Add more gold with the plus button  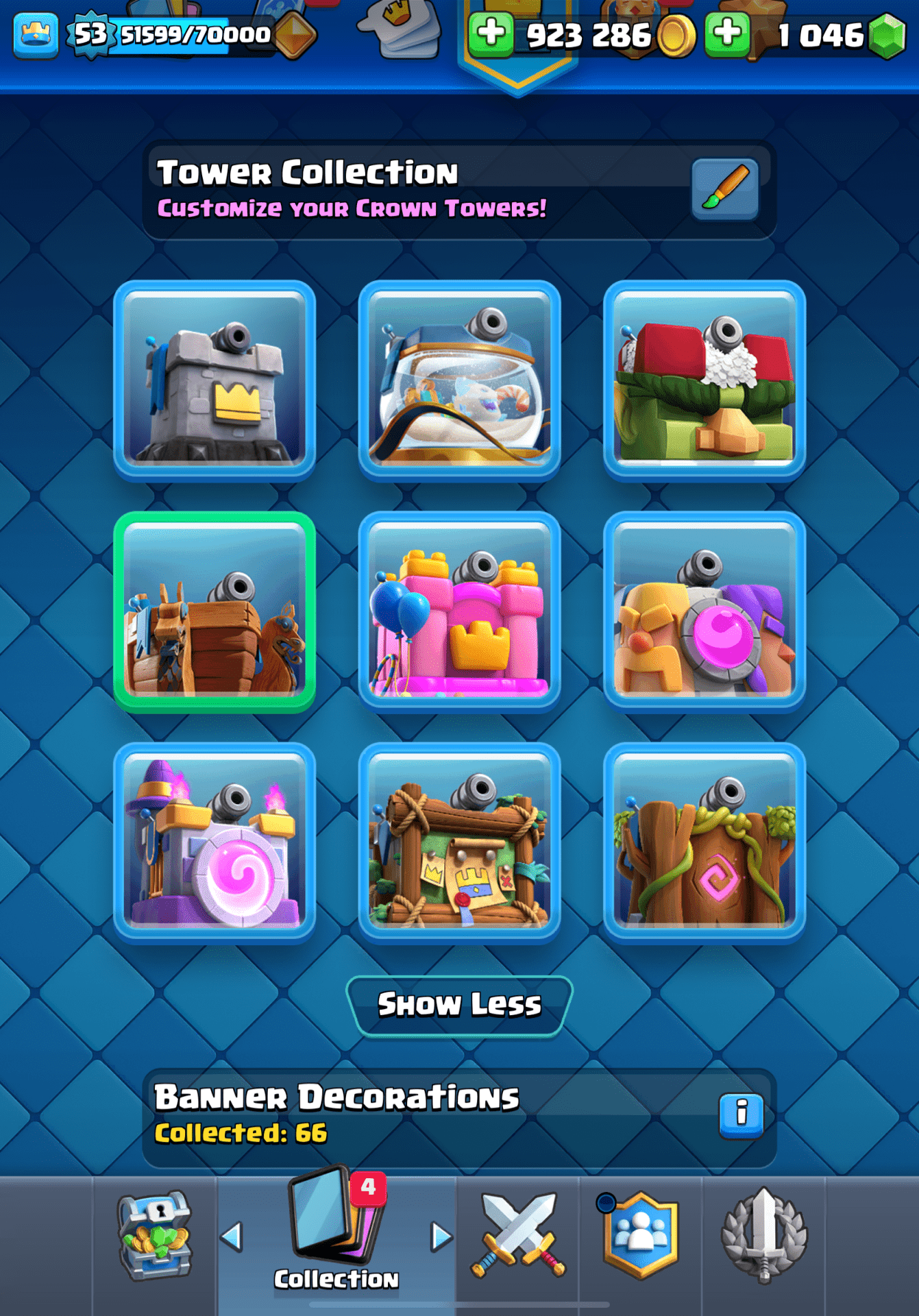pos(491,34)
